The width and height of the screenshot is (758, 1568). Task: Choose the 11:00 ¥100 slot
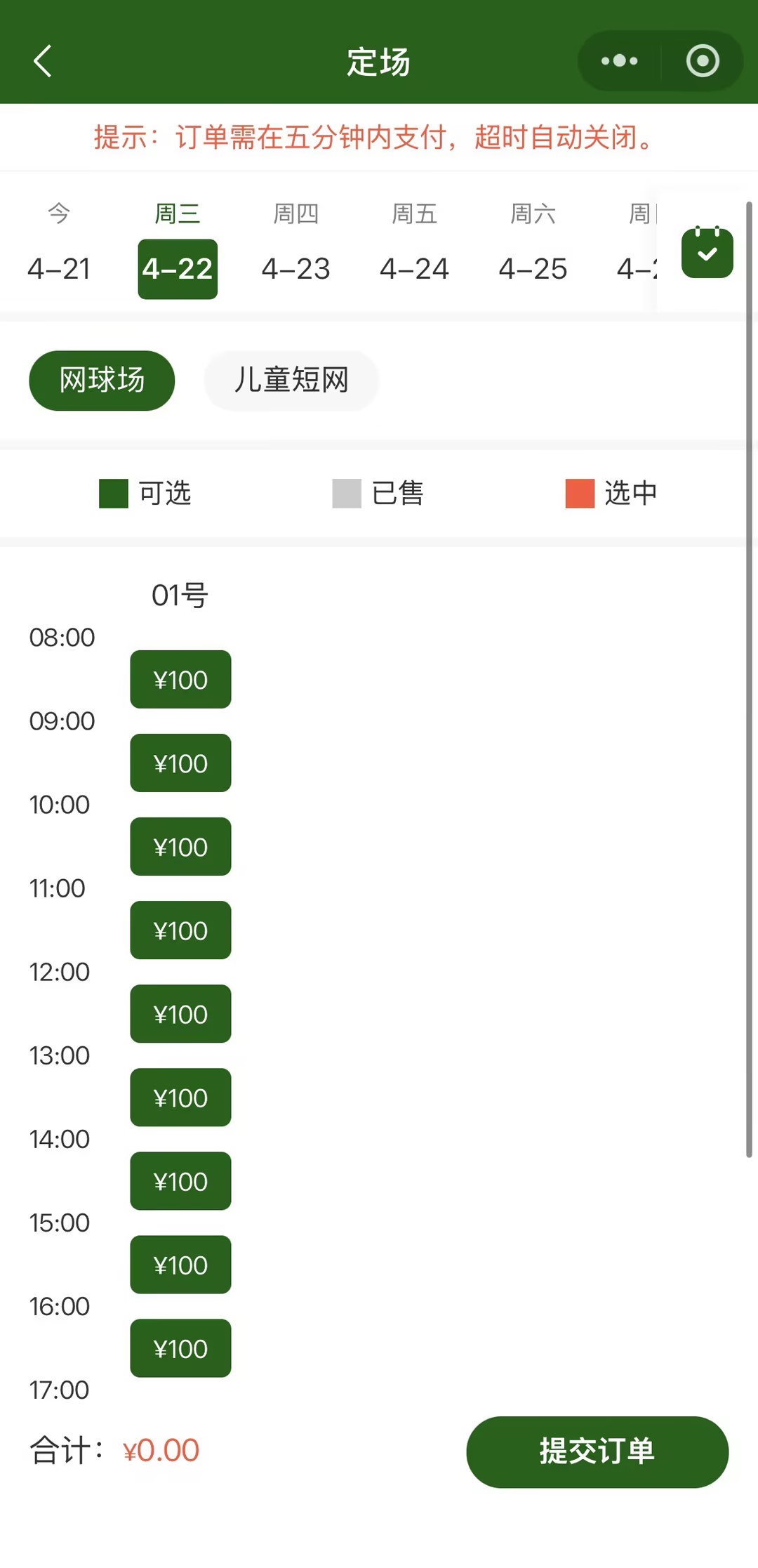tap(180, 930)
